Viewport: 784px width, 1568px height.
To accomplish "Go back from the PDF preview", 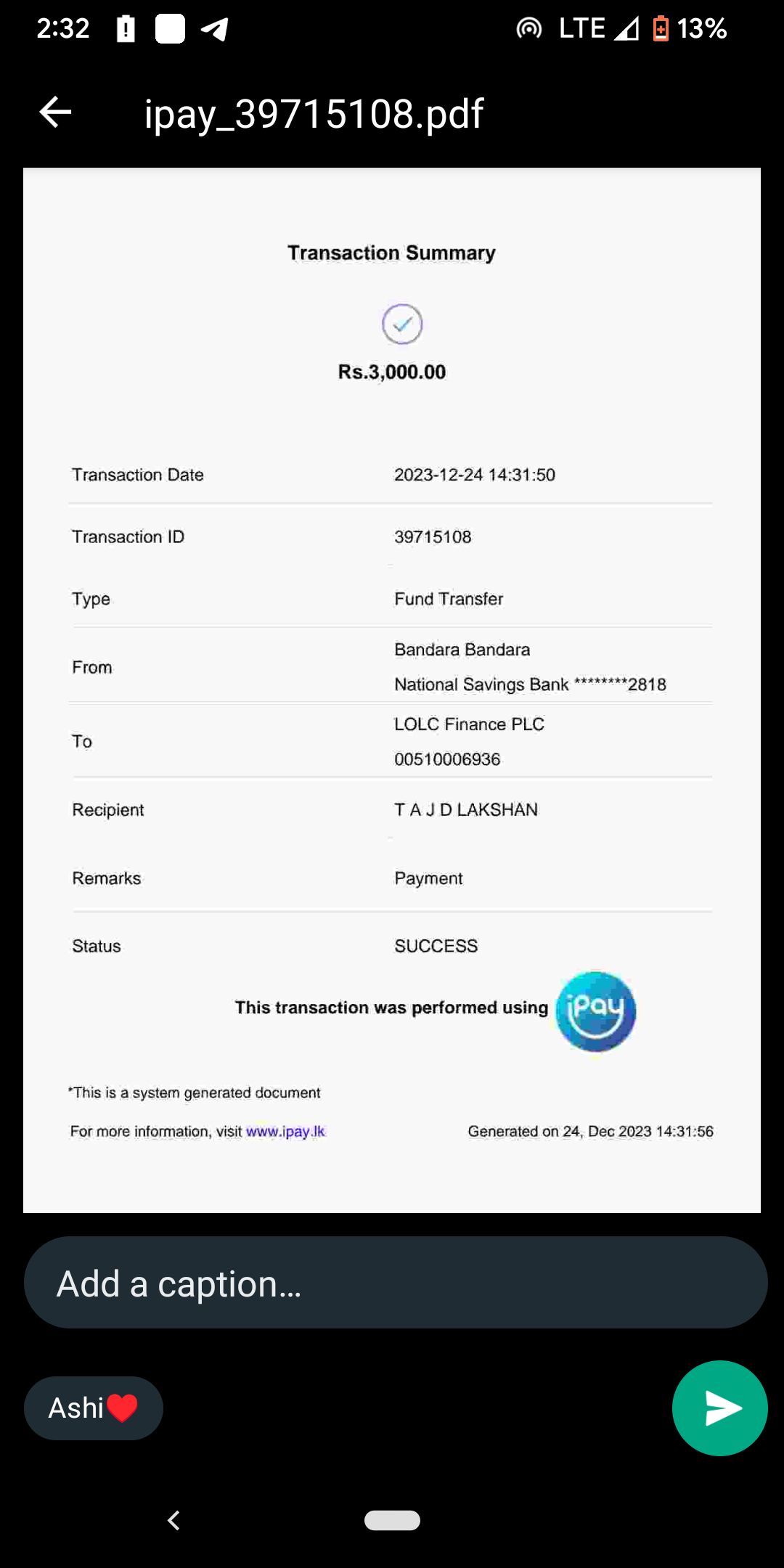I will point(55,113).
